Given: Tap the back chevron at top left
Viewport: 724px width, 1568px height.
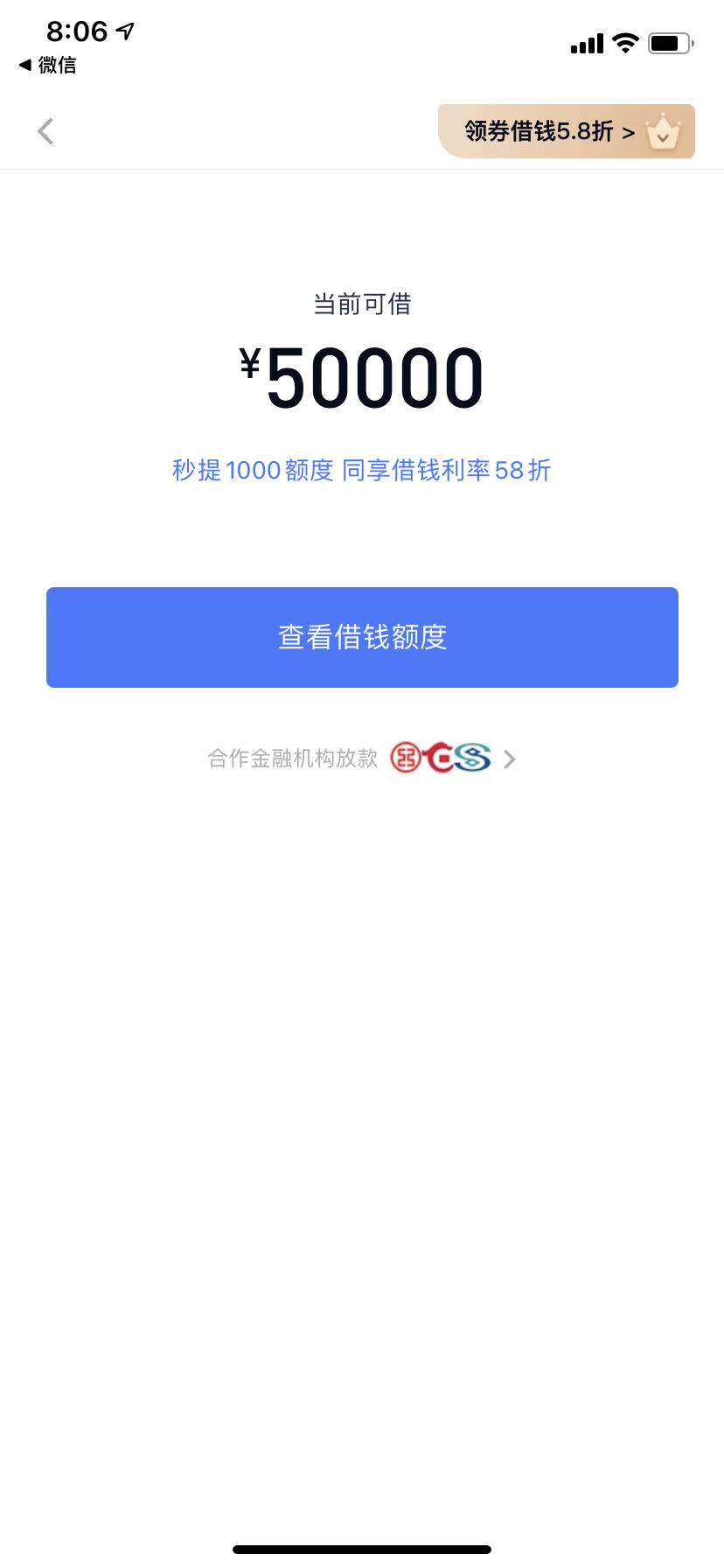Looking at the screenshot, I should pos(45,130).
